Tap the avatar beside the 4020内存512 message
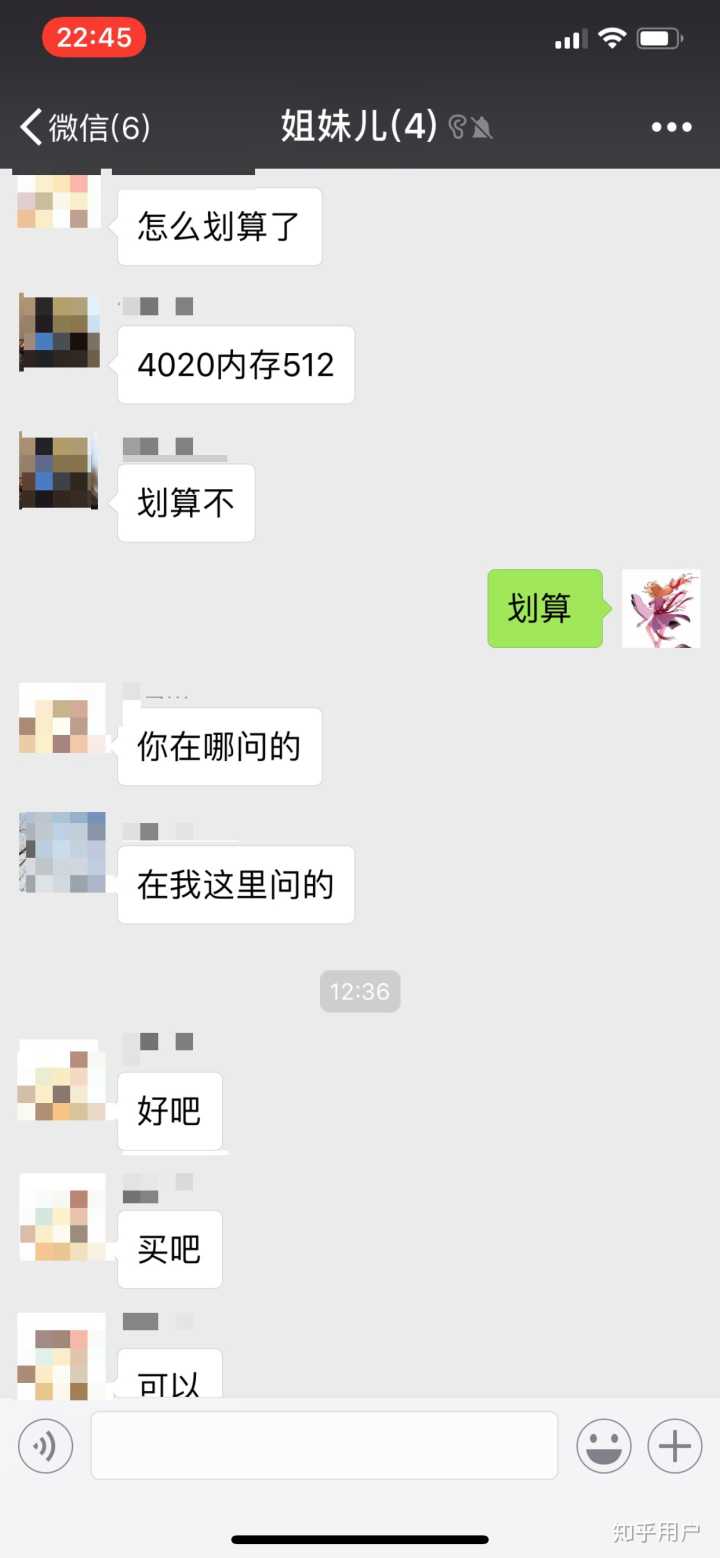The image size is (720, 1558). point(60,333)
